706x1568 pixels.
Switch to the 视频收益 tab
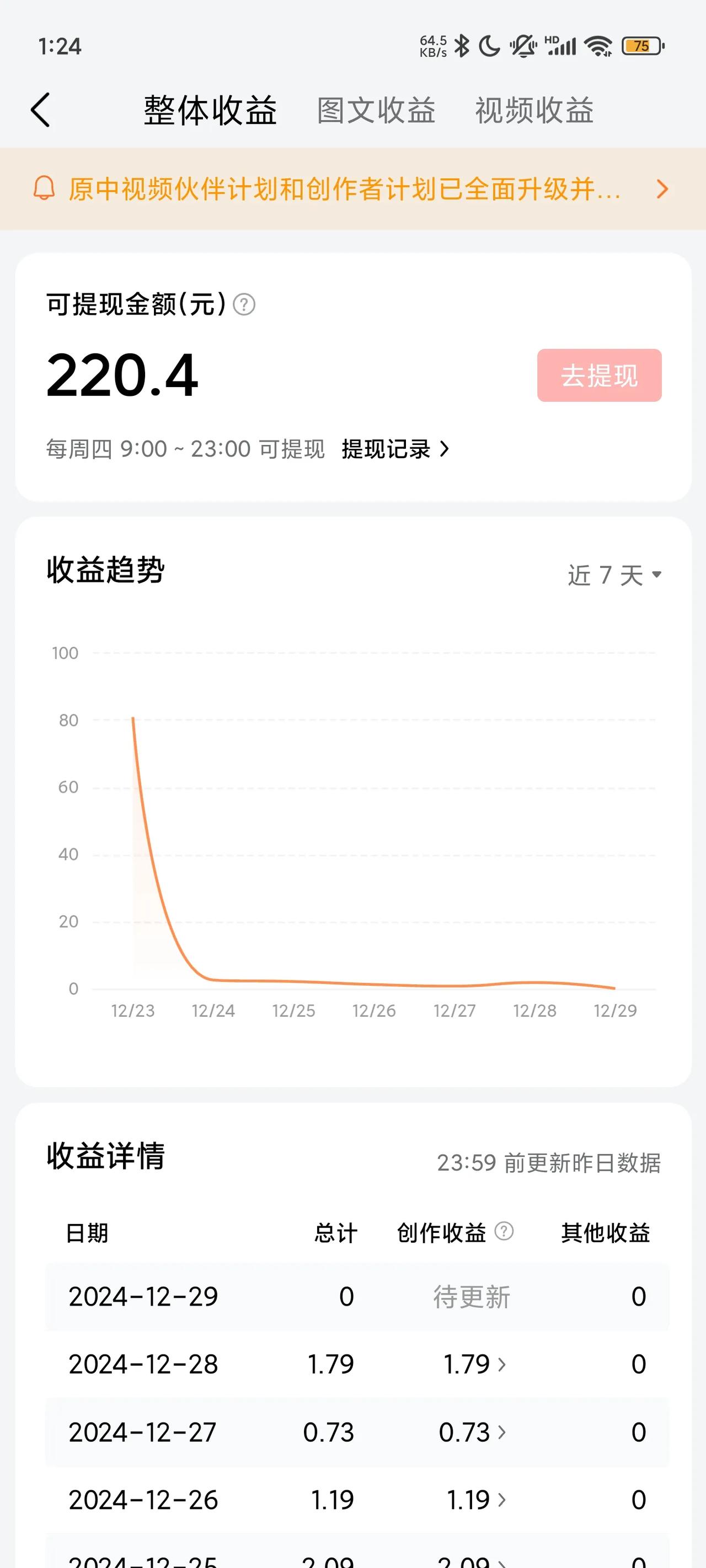[534, 111]
